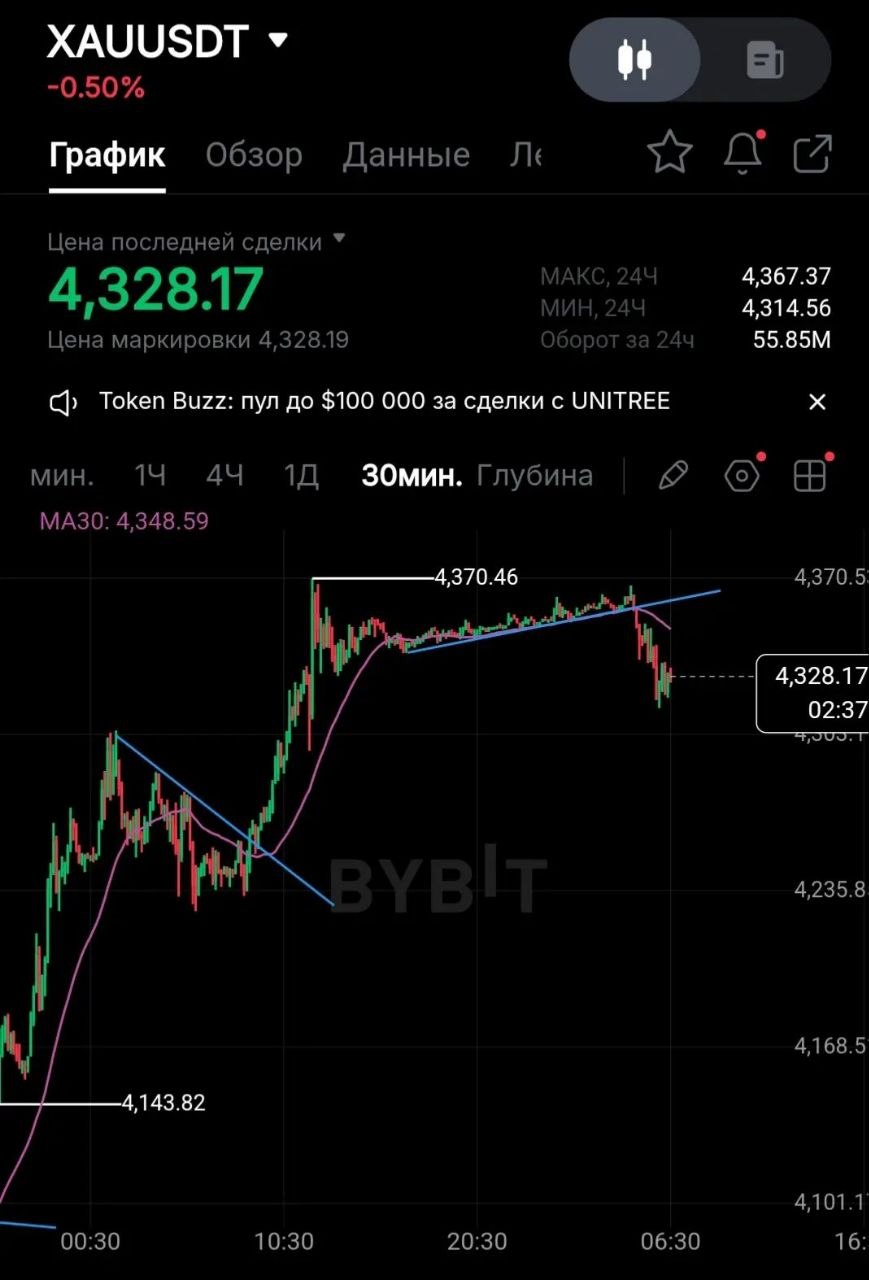869x1280 pixels.
Task: Dismiss the Token Buzz banner
Action: [x=817, y=402]
